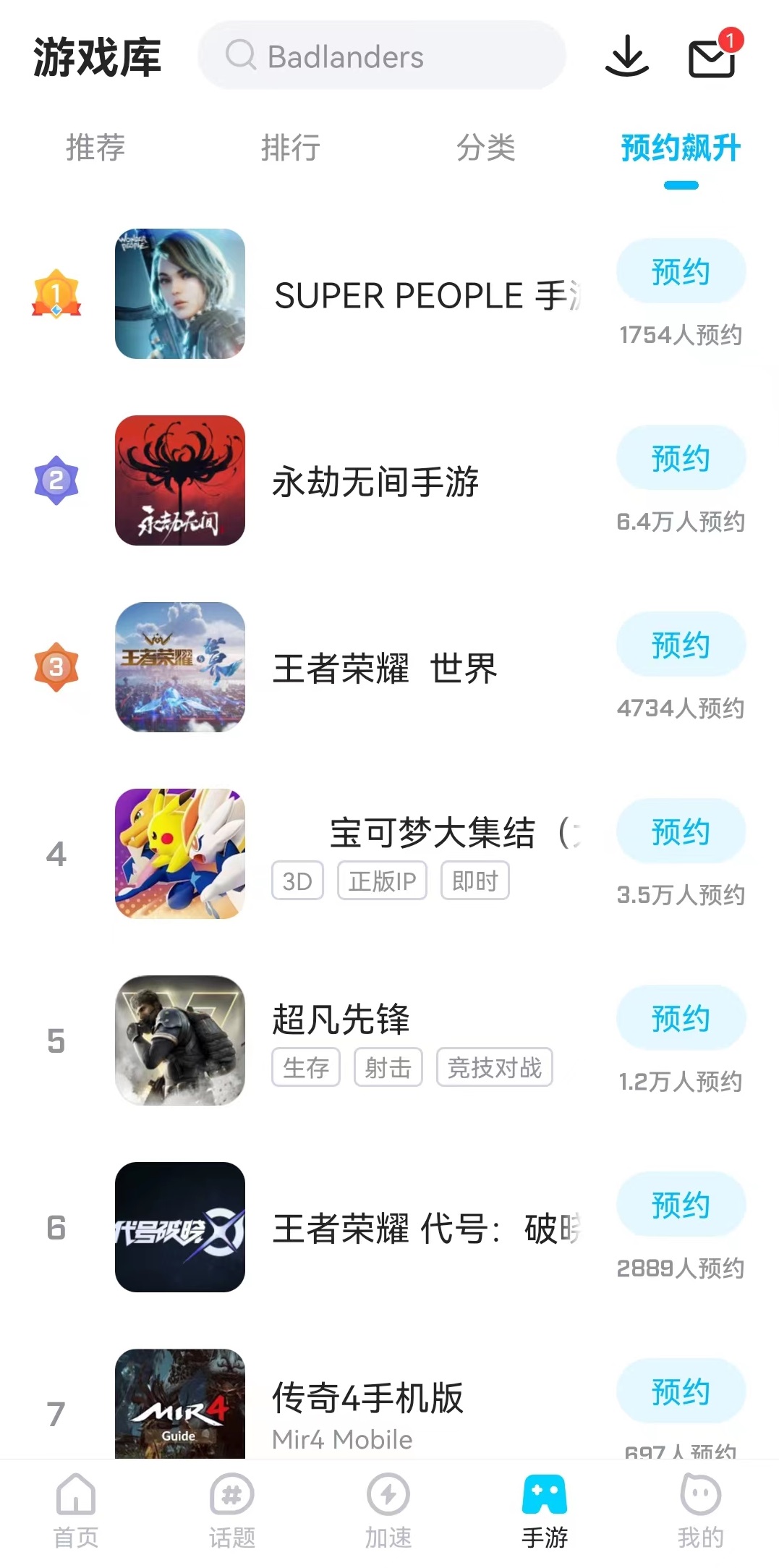The height and width of the screenshot is (1568, 779).
Task: Tap 预约 next to 超凡先锋
Action: 680,1019
